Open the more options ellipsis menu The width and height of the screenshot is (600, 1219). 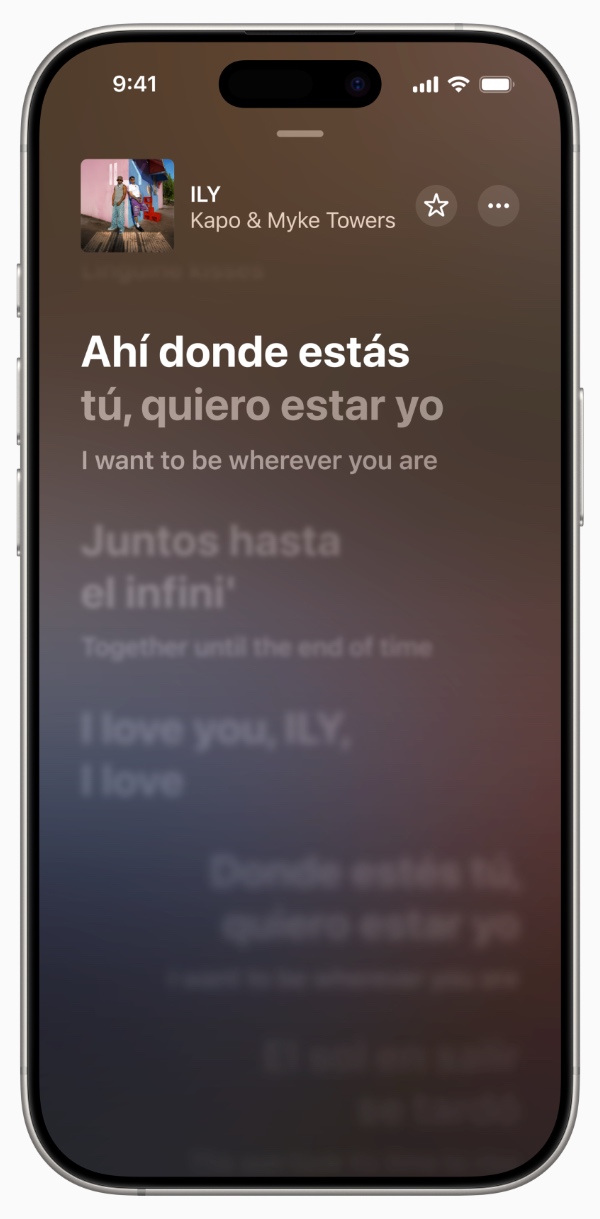coord(498,206)
